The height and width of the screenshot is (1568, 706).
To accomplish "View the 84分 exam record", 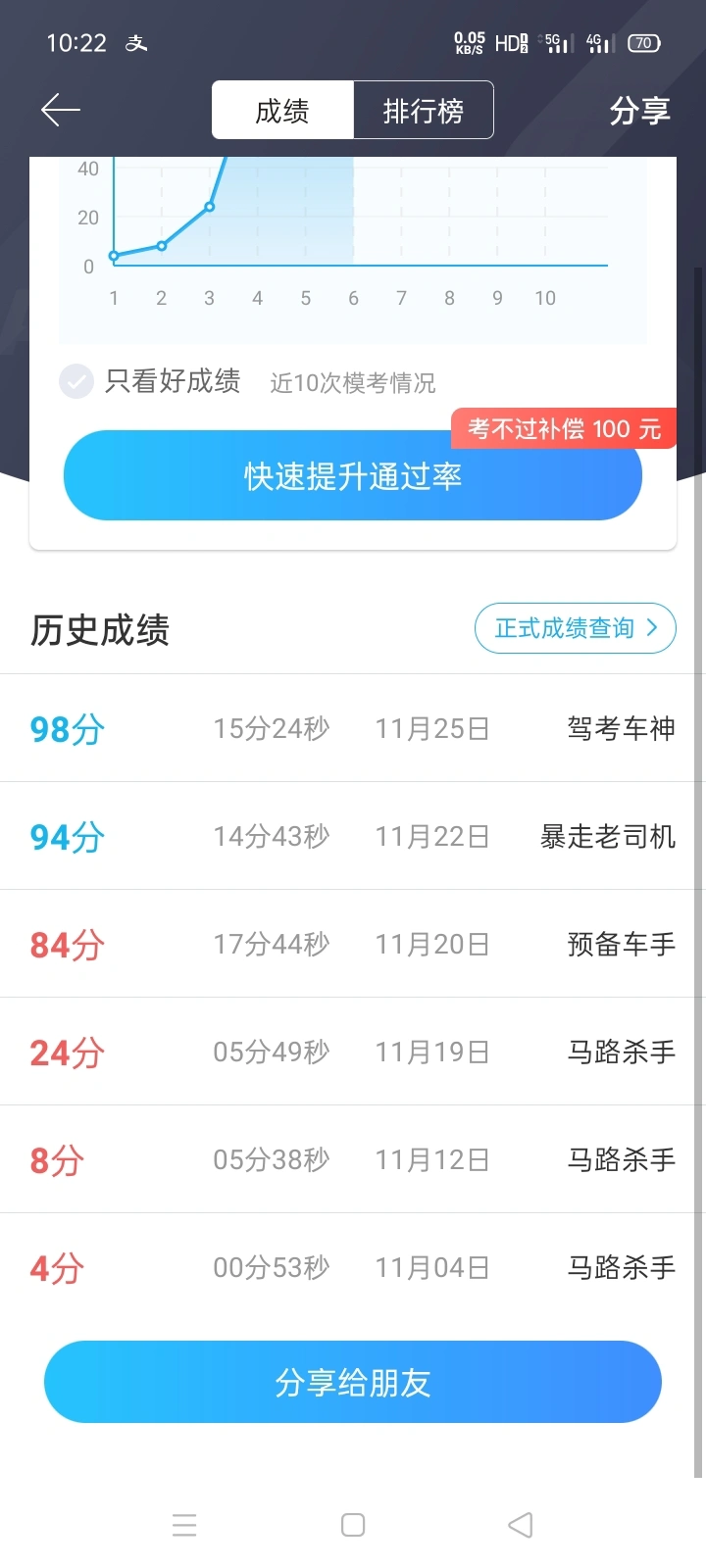I will 353,944.
